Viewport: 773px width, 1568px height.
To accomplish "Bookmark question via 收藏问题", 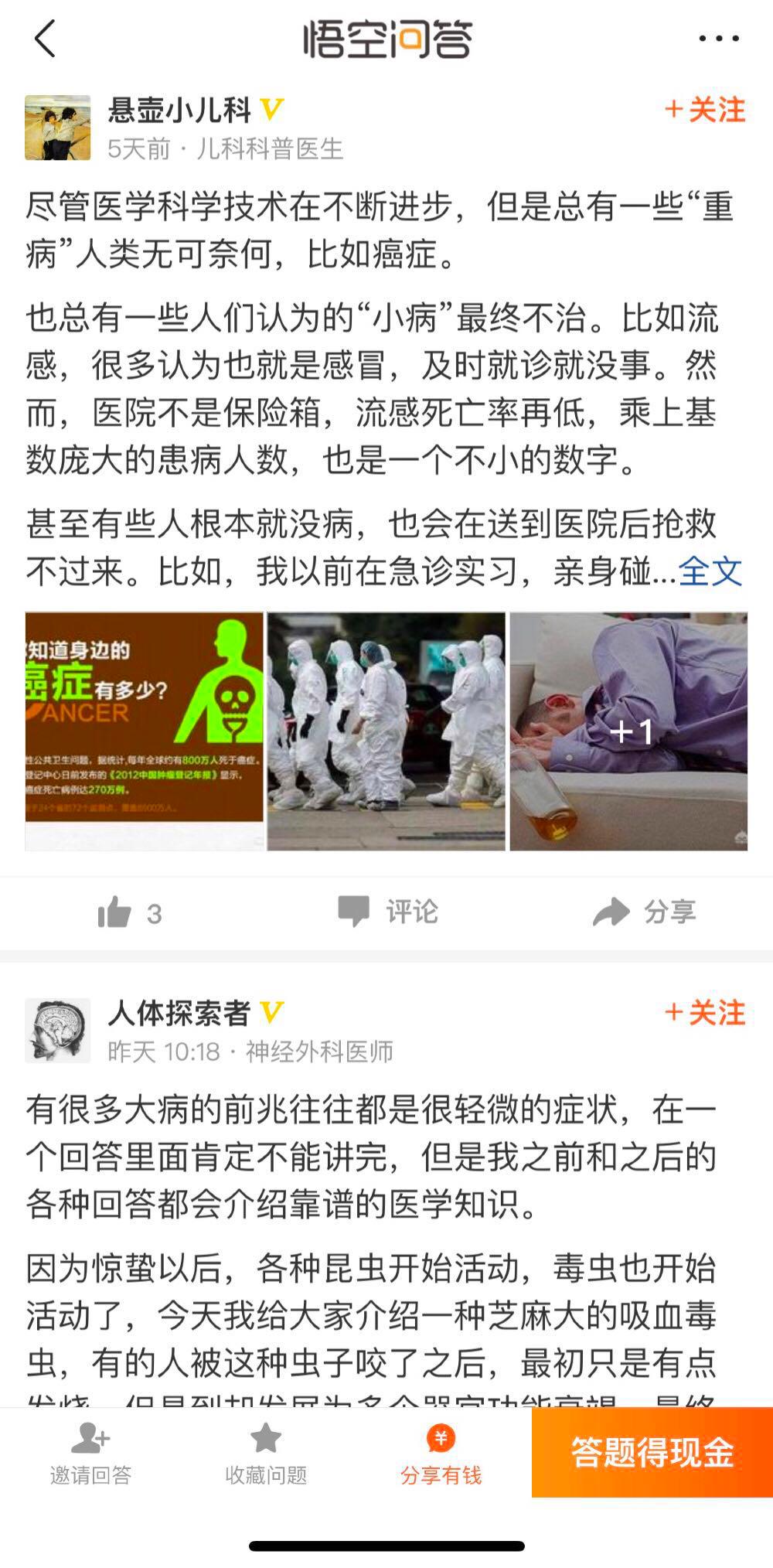I will 266,1454.
